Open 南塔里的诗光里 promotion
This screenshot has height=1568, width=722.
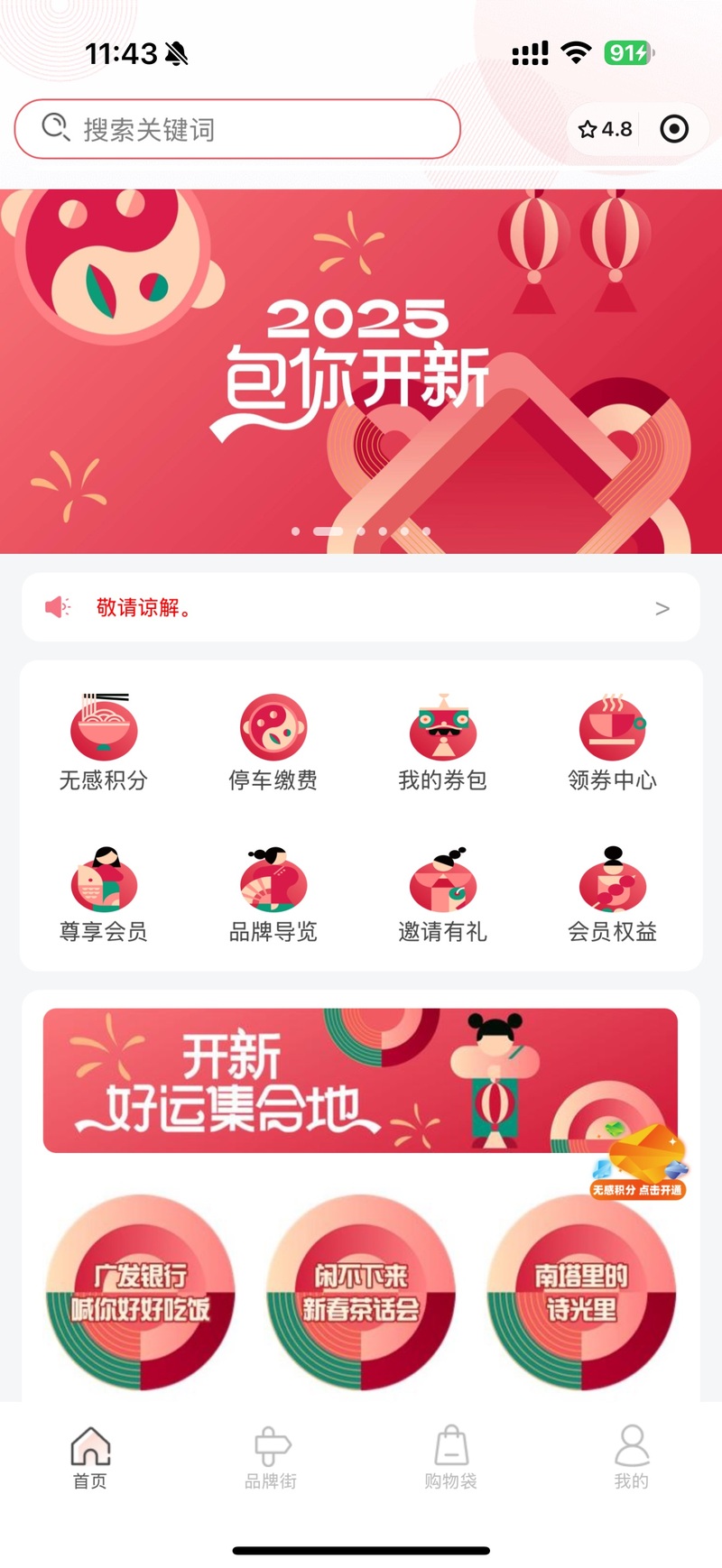point(581,1294)
